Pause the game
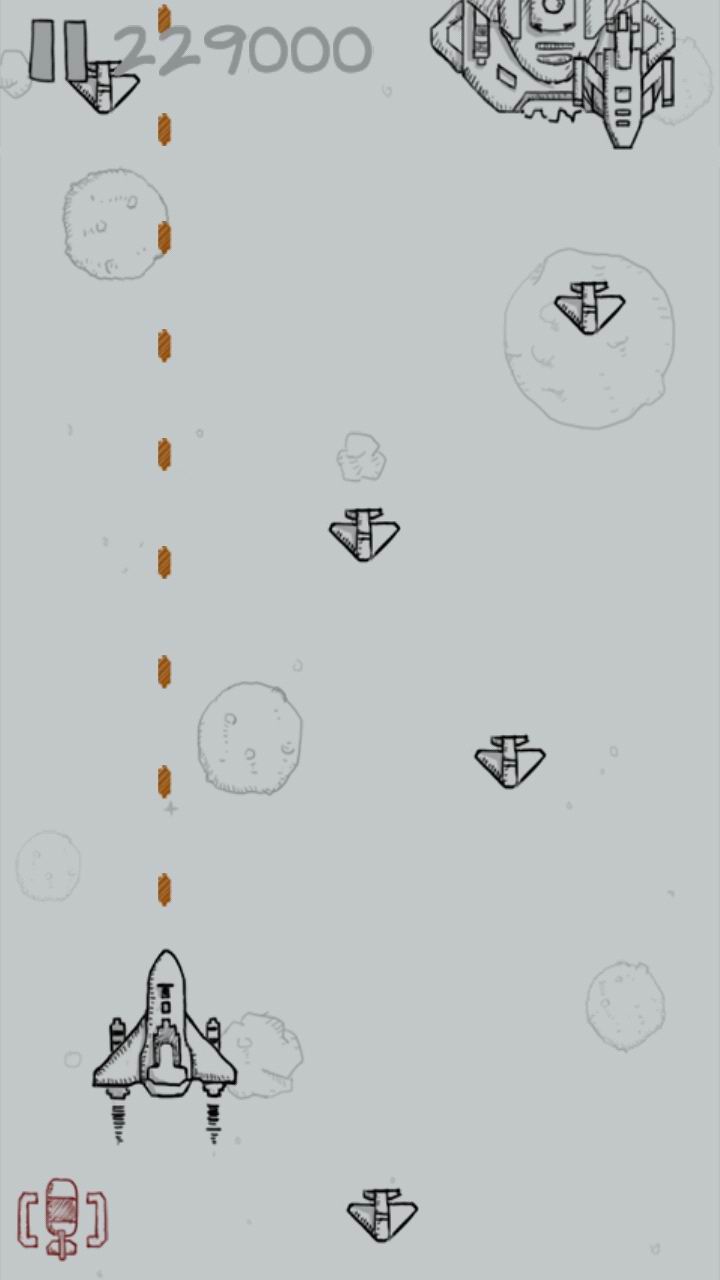 click(57, 50)
